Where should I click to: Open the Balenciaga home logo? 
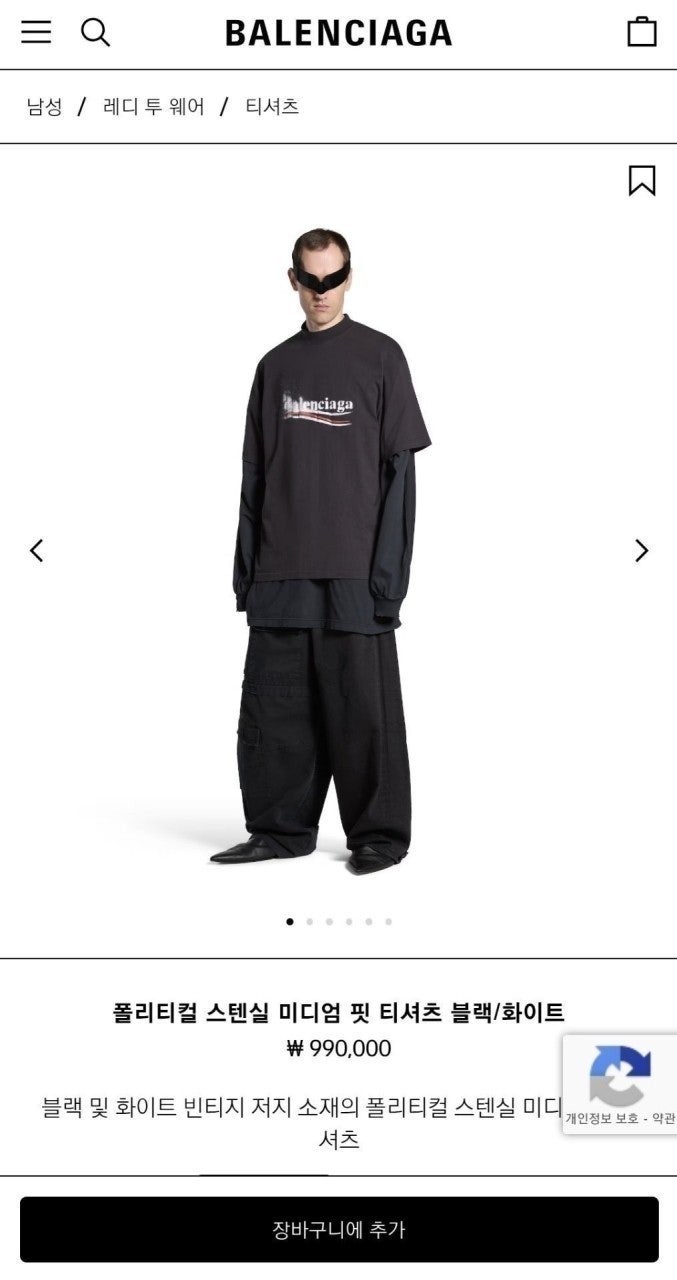coord(338,33)
